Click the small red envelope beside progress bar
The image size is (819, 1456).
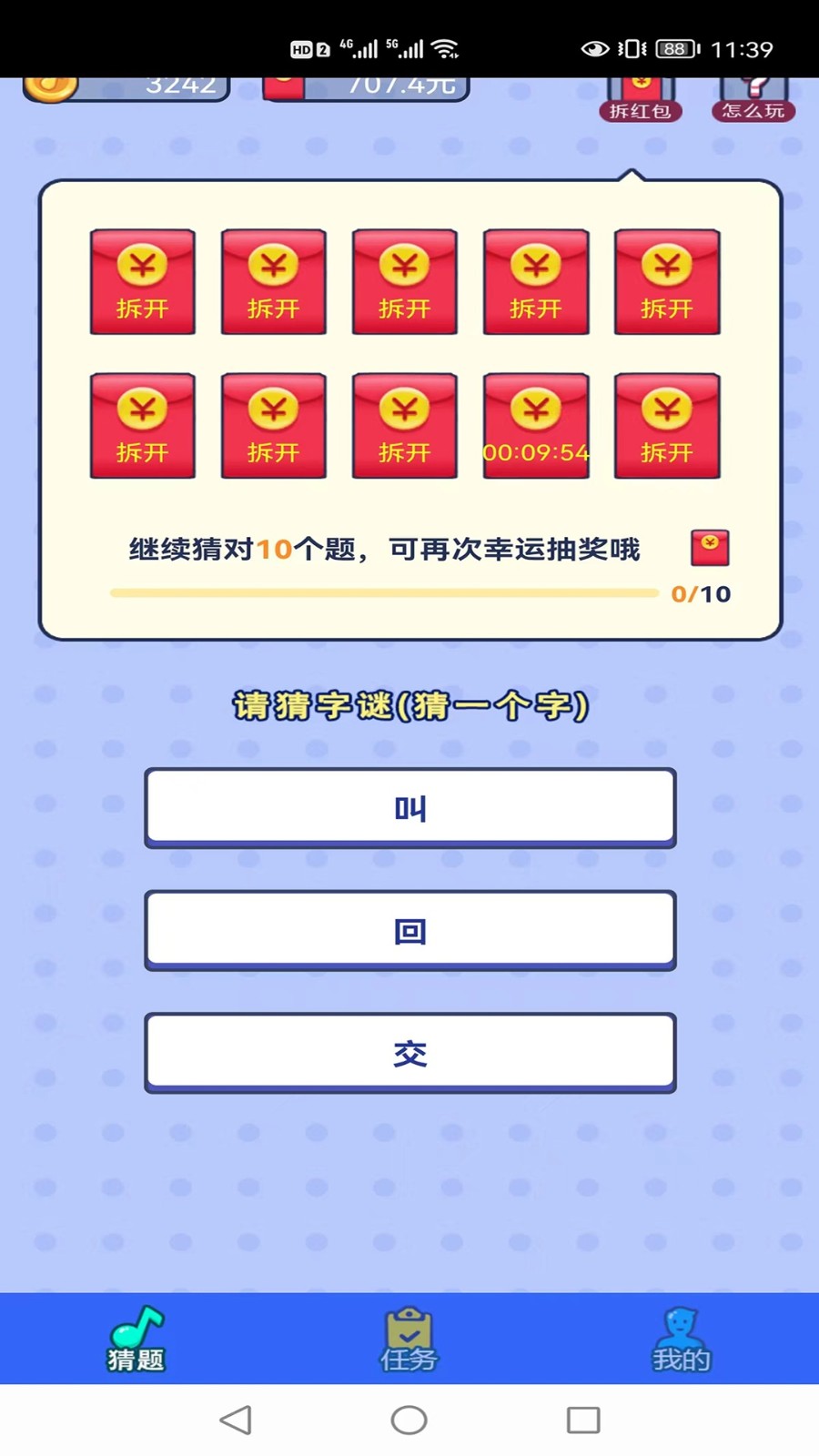coord(709,547)
